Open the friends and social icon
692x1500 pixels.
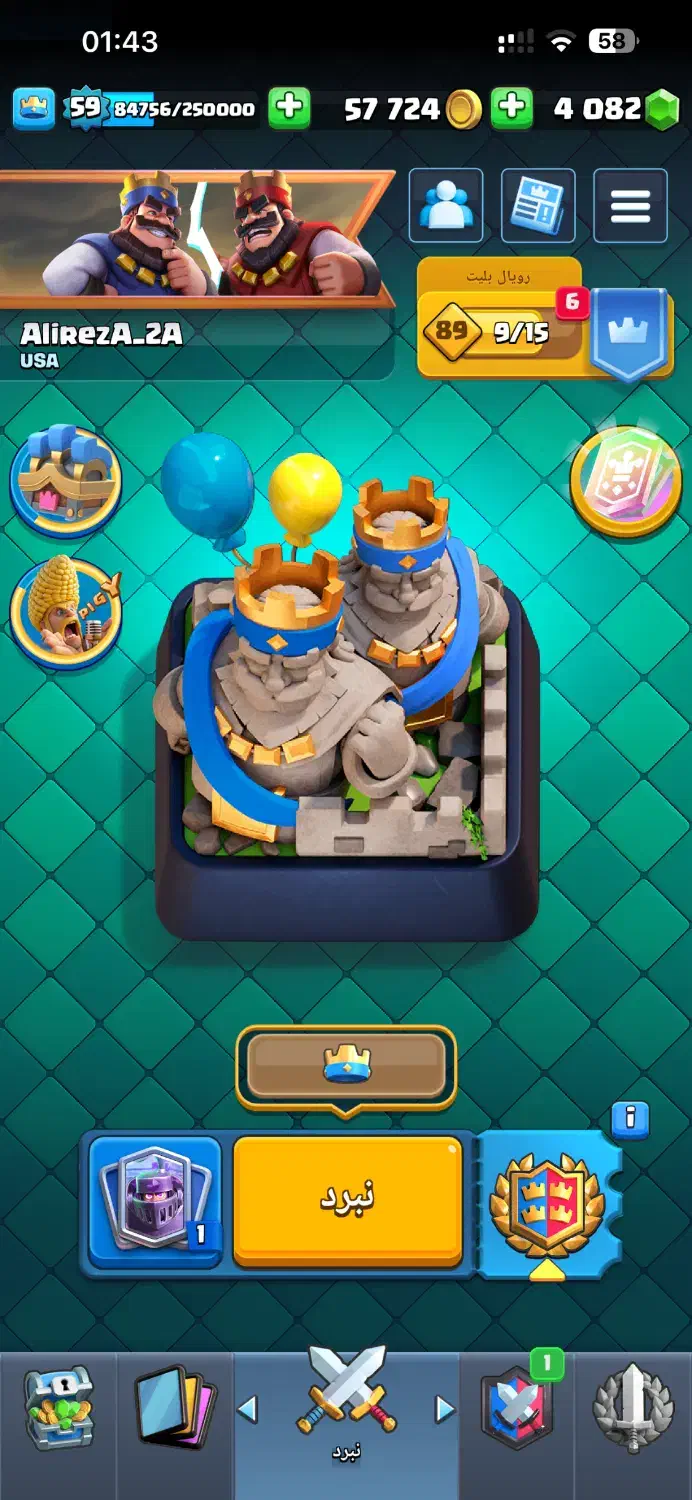[446, 206]
